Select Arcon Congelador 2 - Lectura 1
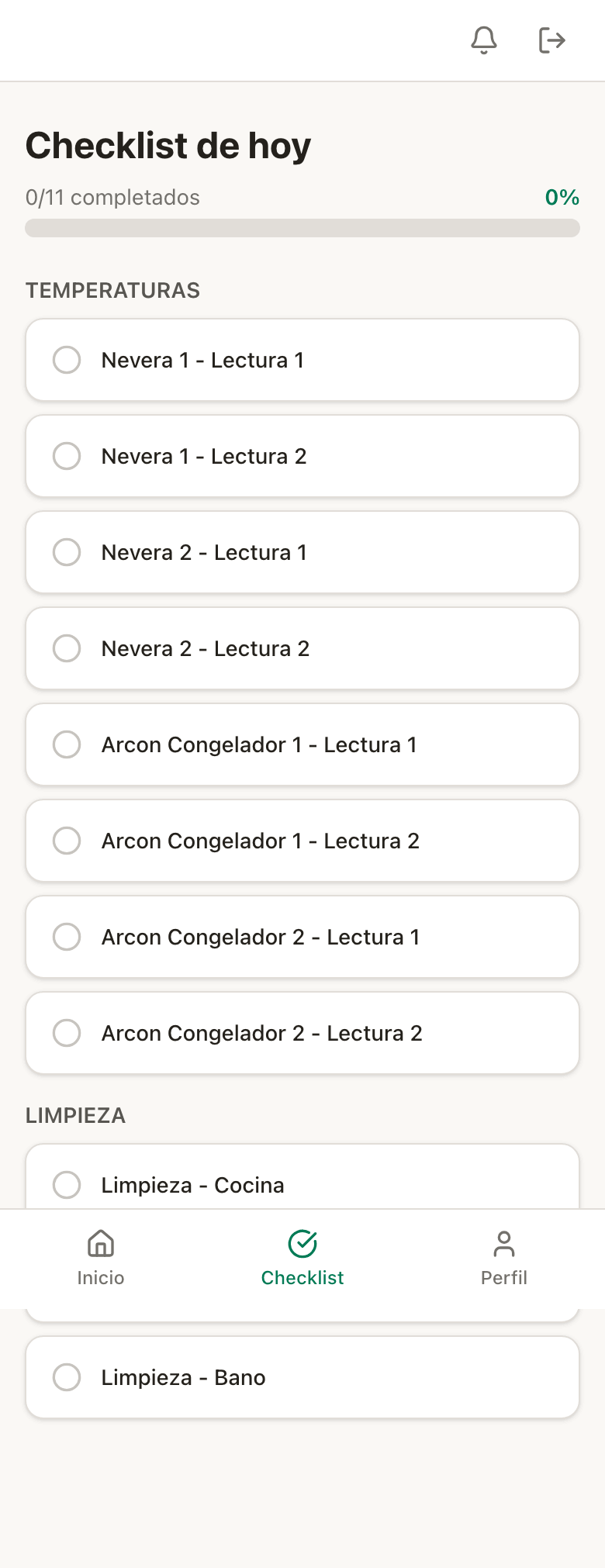The image size is (605, 1568). point(67,937)
